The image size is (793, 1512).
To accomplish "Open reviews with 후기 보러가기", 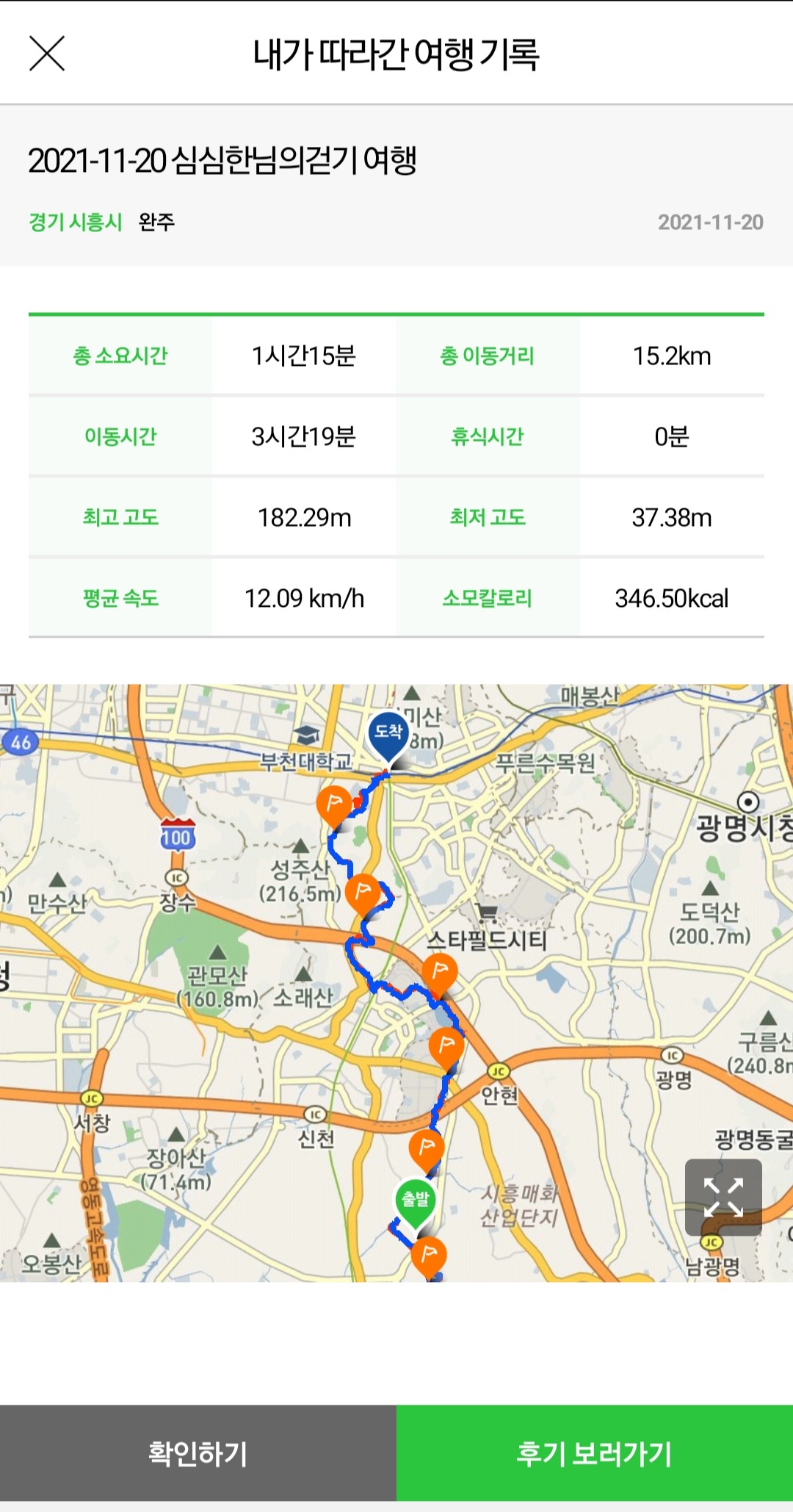I will pyautogui.click(x=595, y=1453).
